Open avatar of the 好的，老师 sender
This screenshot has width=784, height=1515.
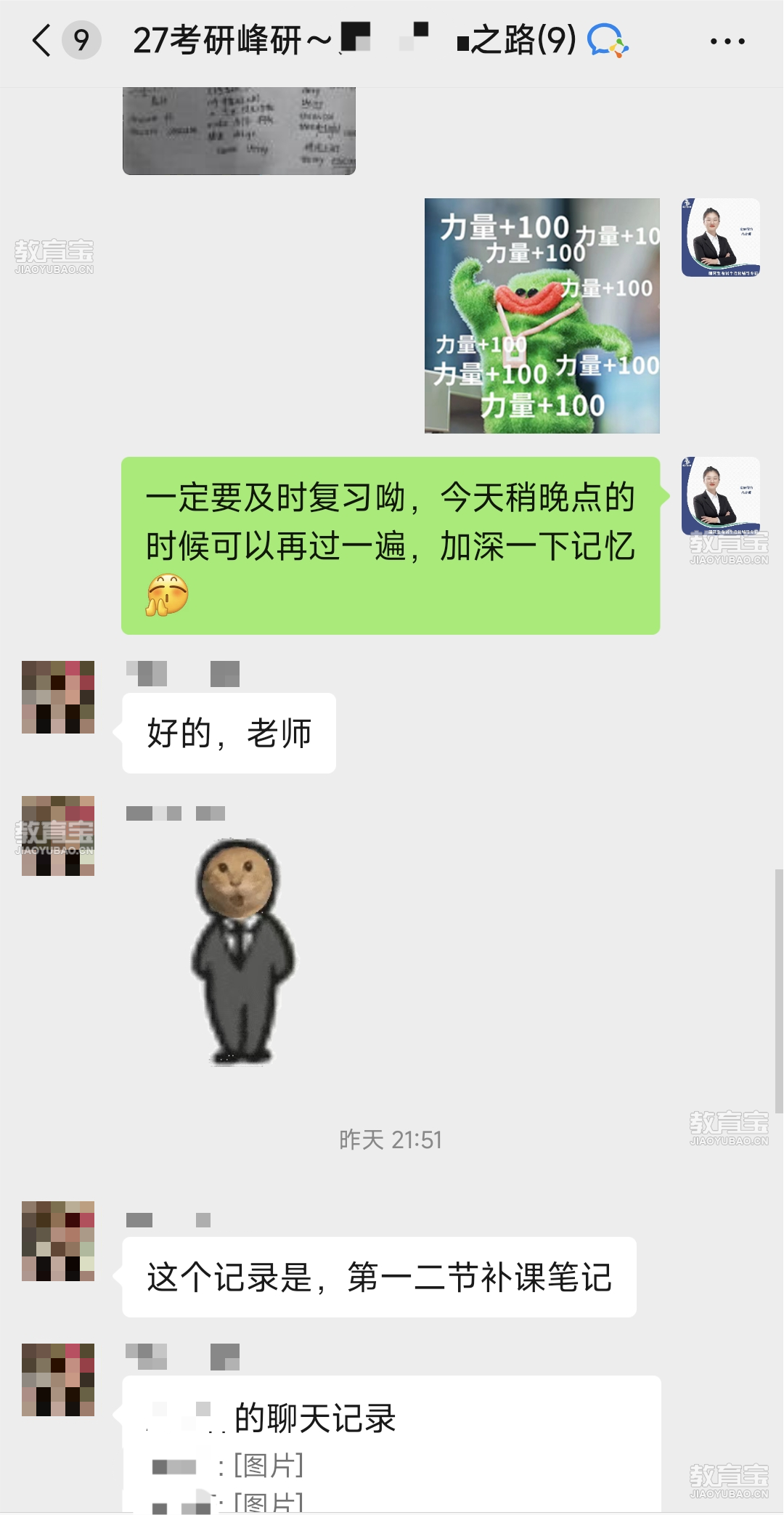click(58, 697)
